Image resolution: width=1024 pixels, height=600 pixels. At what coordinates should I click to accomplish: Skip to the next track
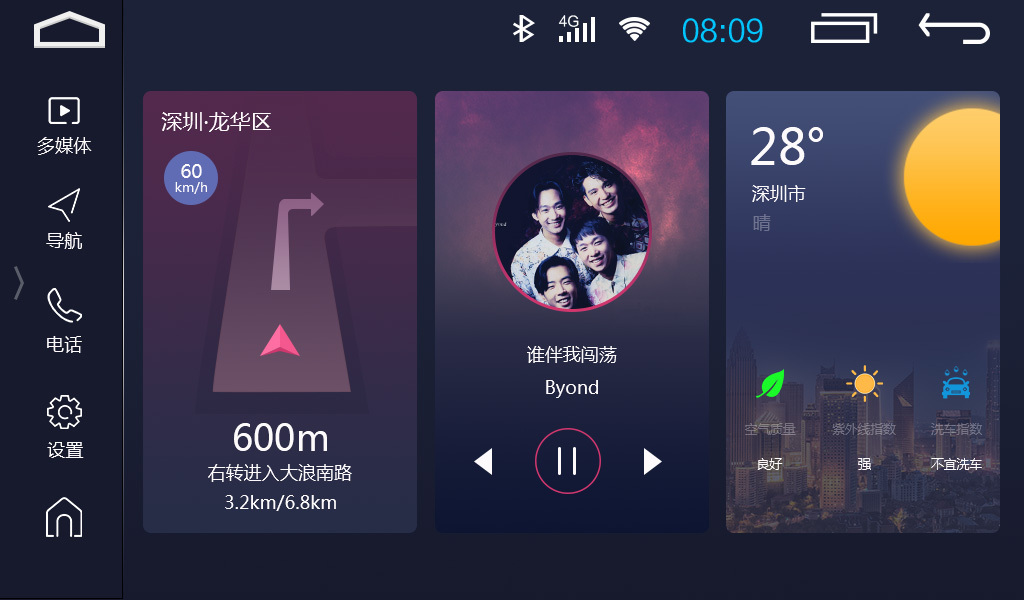coord(652,461)
